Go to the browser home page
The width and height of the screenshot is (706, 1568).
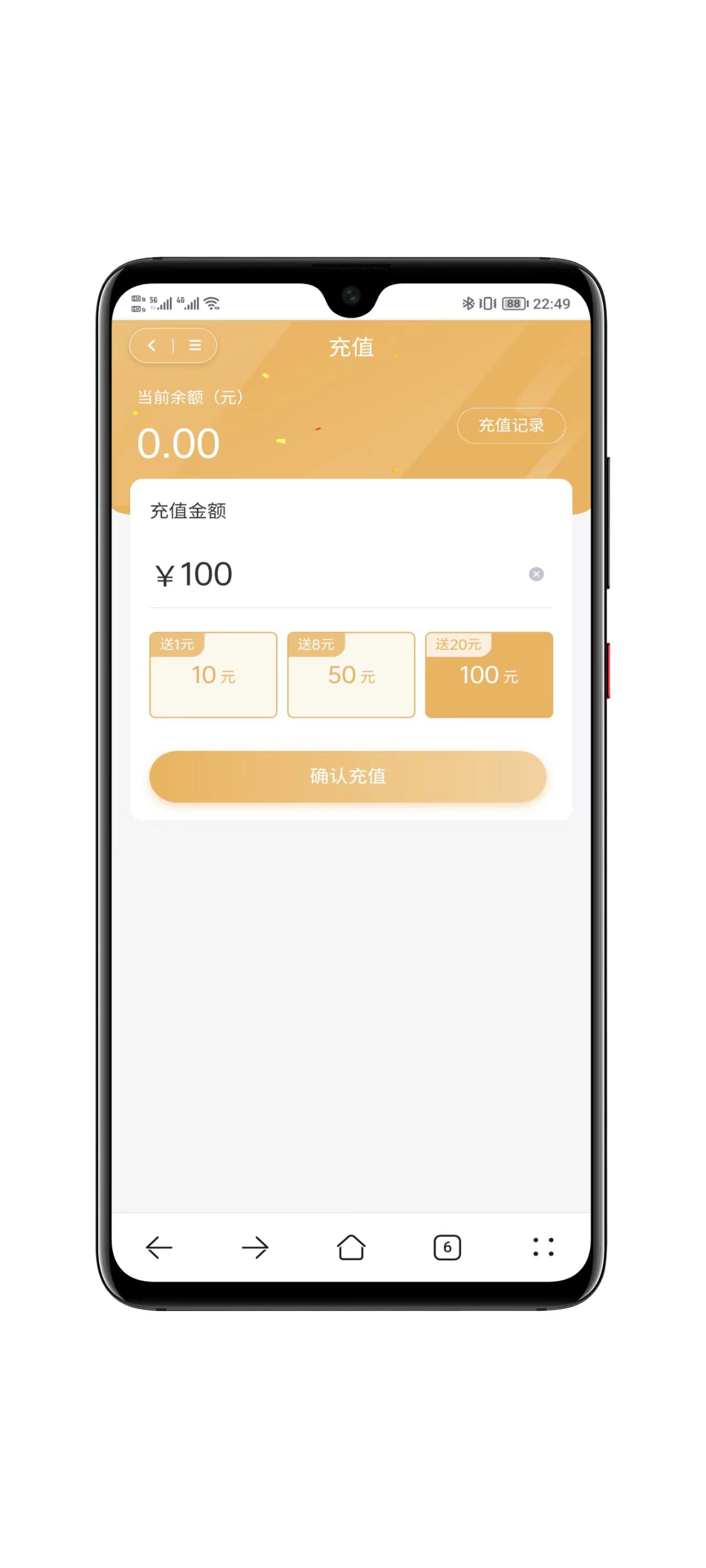point(351,1247)
